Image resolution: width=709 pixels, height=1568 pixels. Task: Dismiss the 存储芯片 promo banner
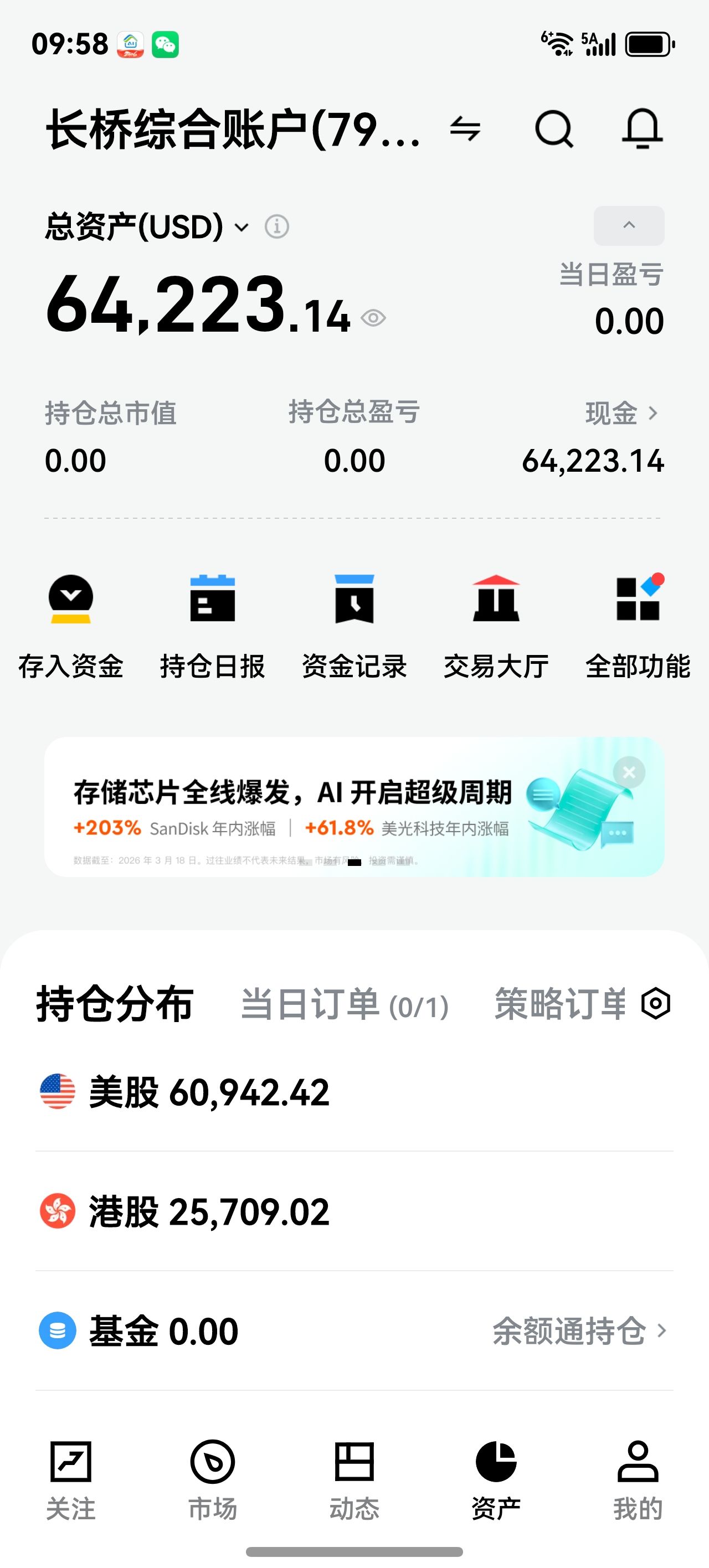[629, 772]
